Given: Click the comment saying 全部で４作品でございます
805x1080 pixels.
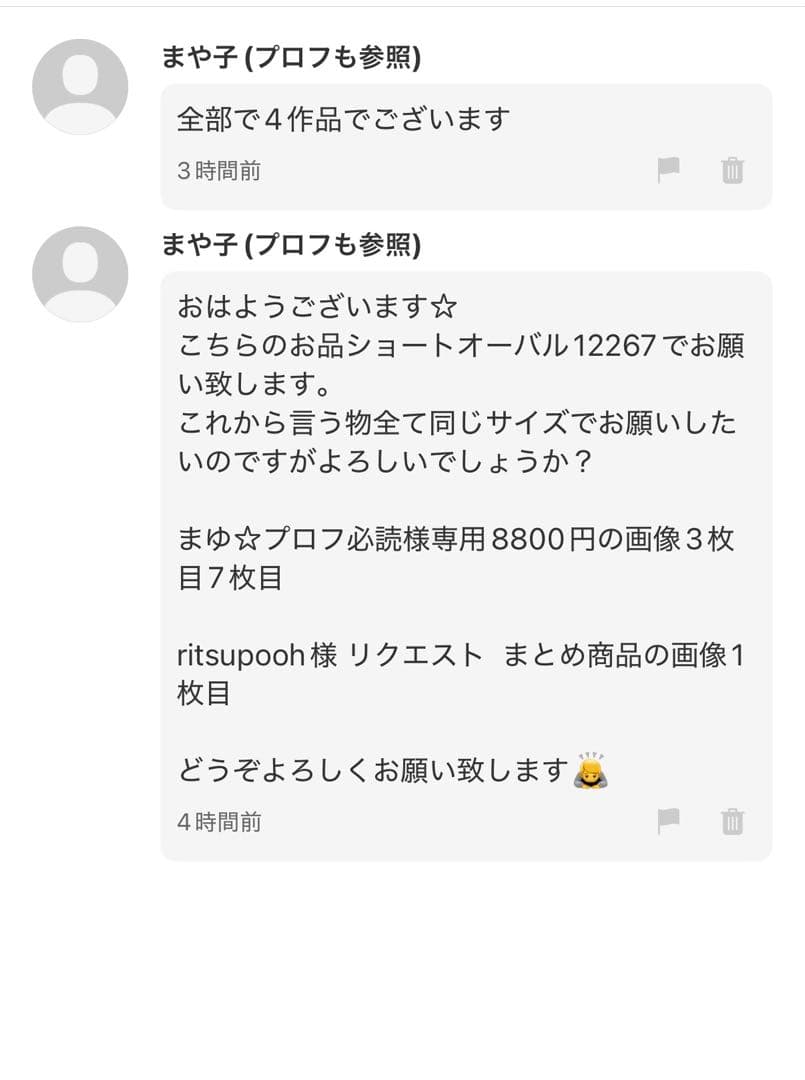Looking at the screenshot, I should coord(344,118).
